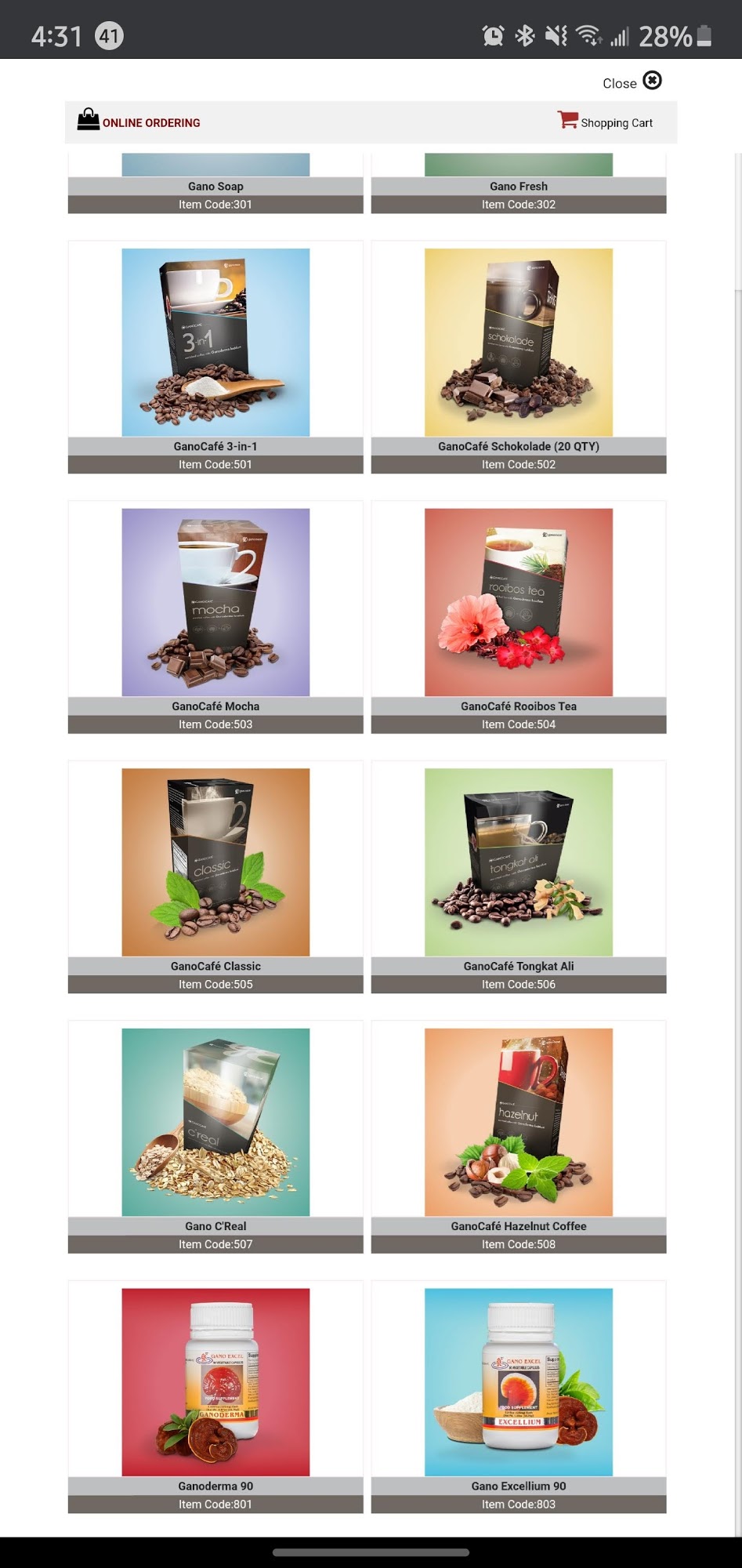Open the Gano Soap product
The image size is (742, 1568).
pos(215,187)
